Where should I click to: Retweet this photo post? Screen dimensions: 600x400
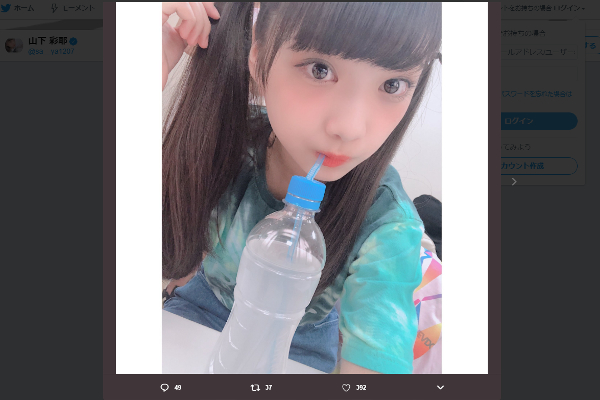pos(256,387)
